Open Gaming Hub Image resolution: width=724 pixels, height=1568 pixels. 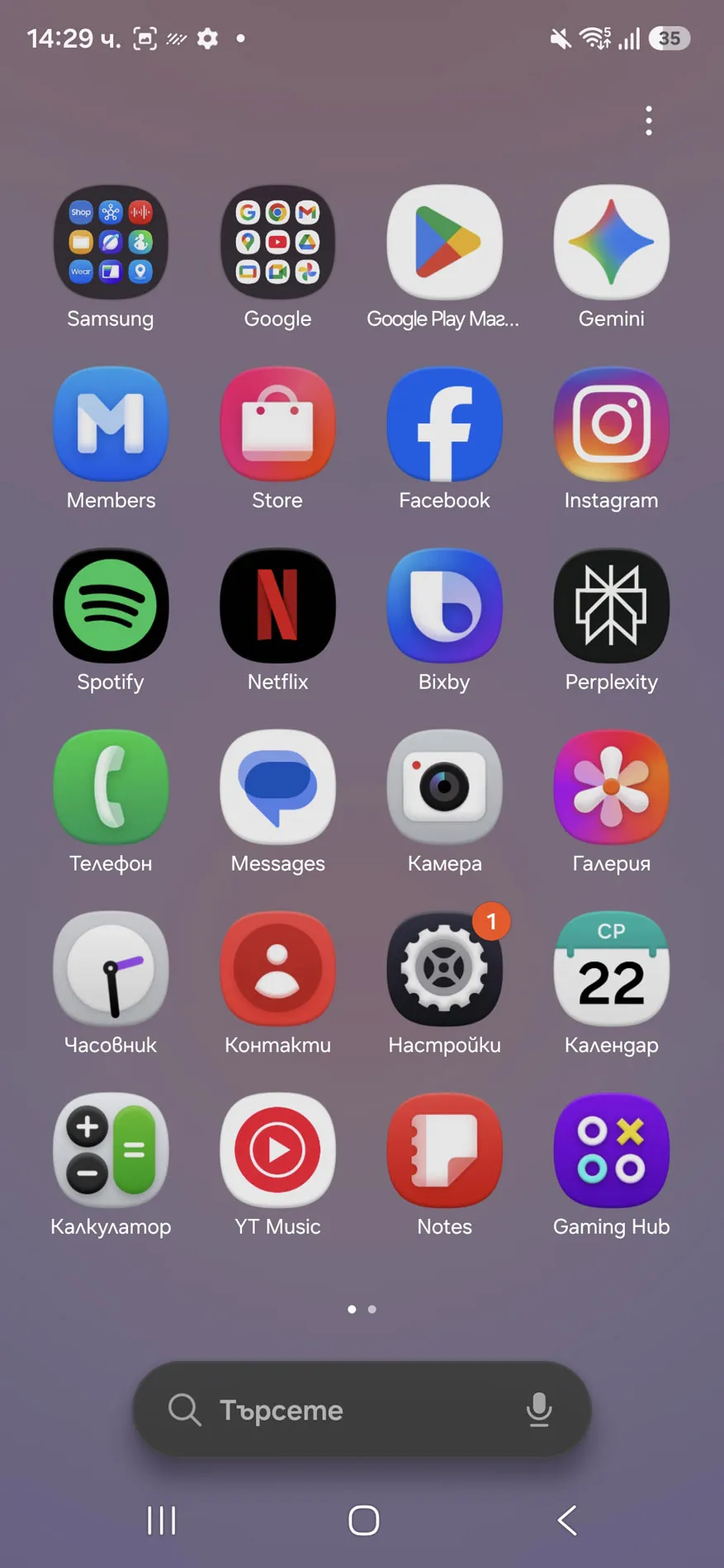point(611,1150)
